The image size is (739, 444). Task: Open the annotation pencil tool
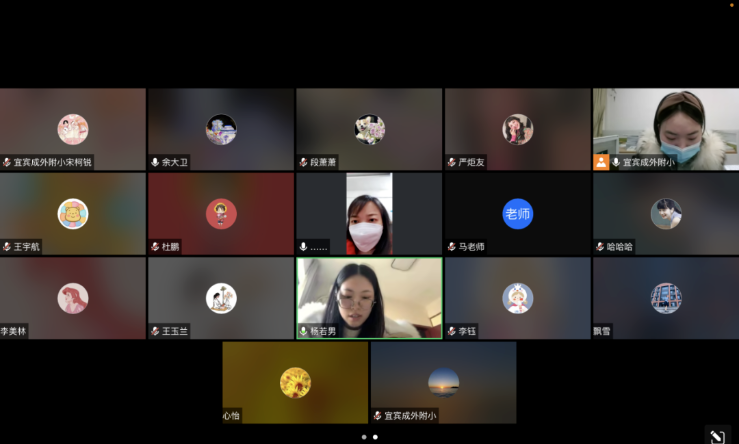pos(716,435)
